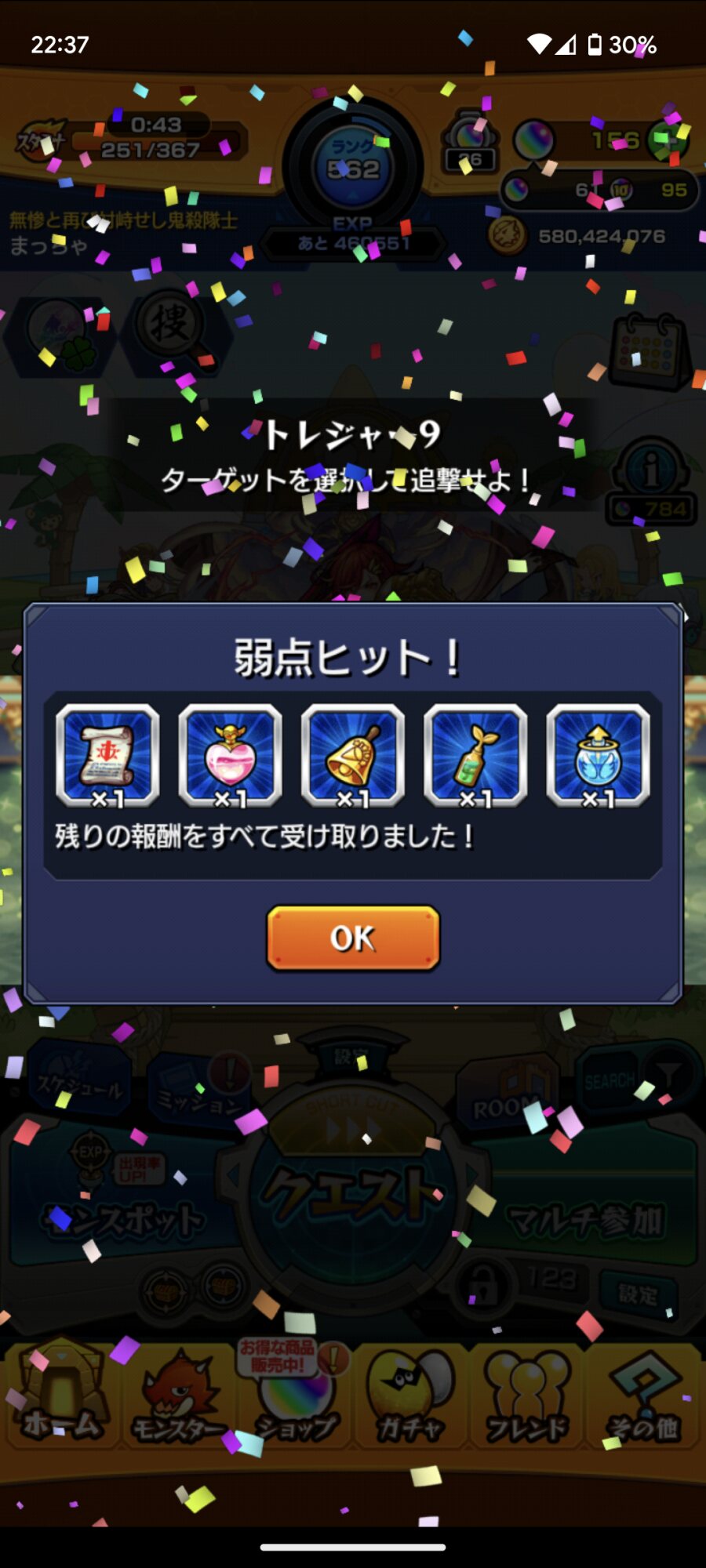Viewport: 706px width, 1568px height.
Task: Select the golden bell reward
Action: click(353, 756)
